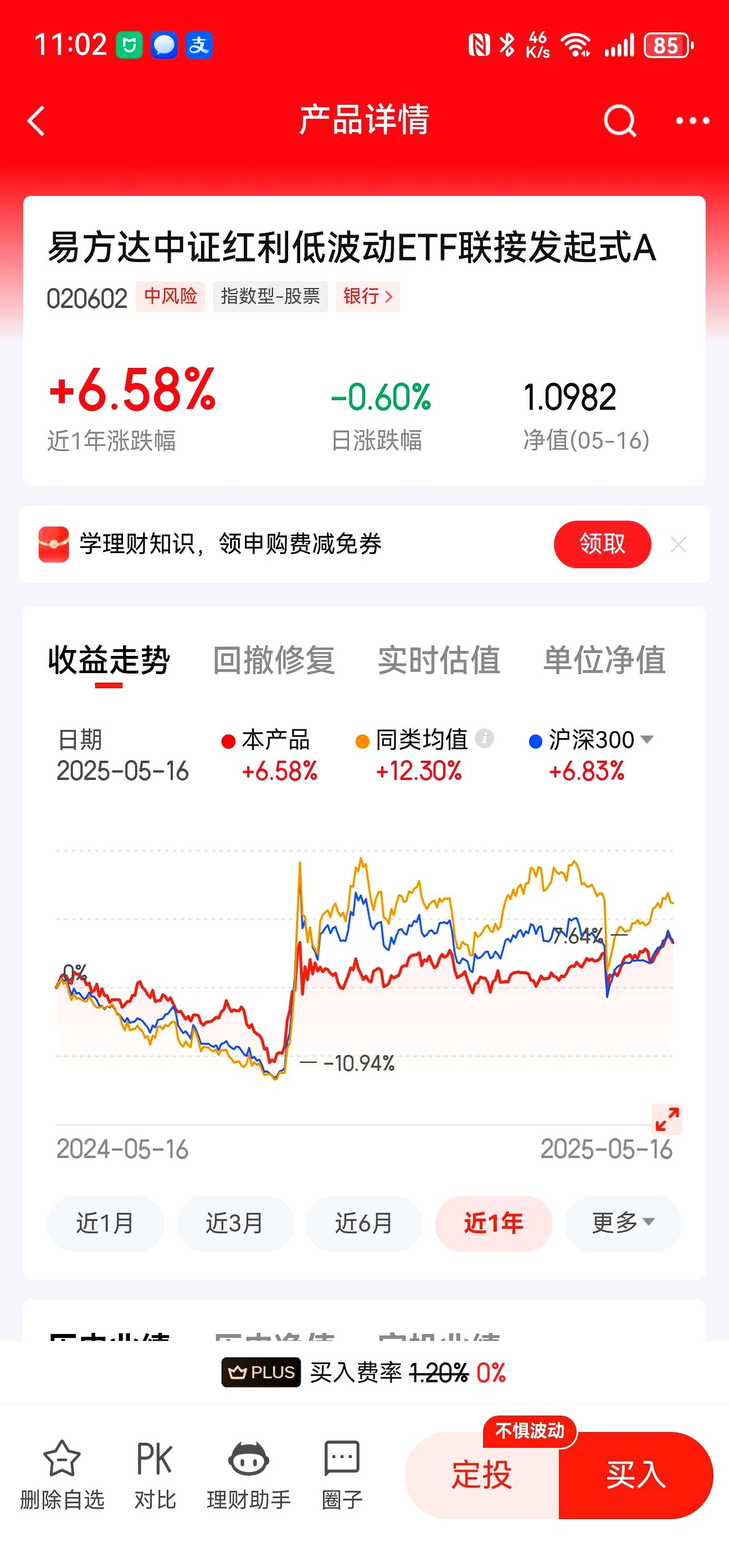Screen dimensions: 729x1568
Task: Open the three-dot overflow menu
Action: pyautogui.click(x=693, y=121)
